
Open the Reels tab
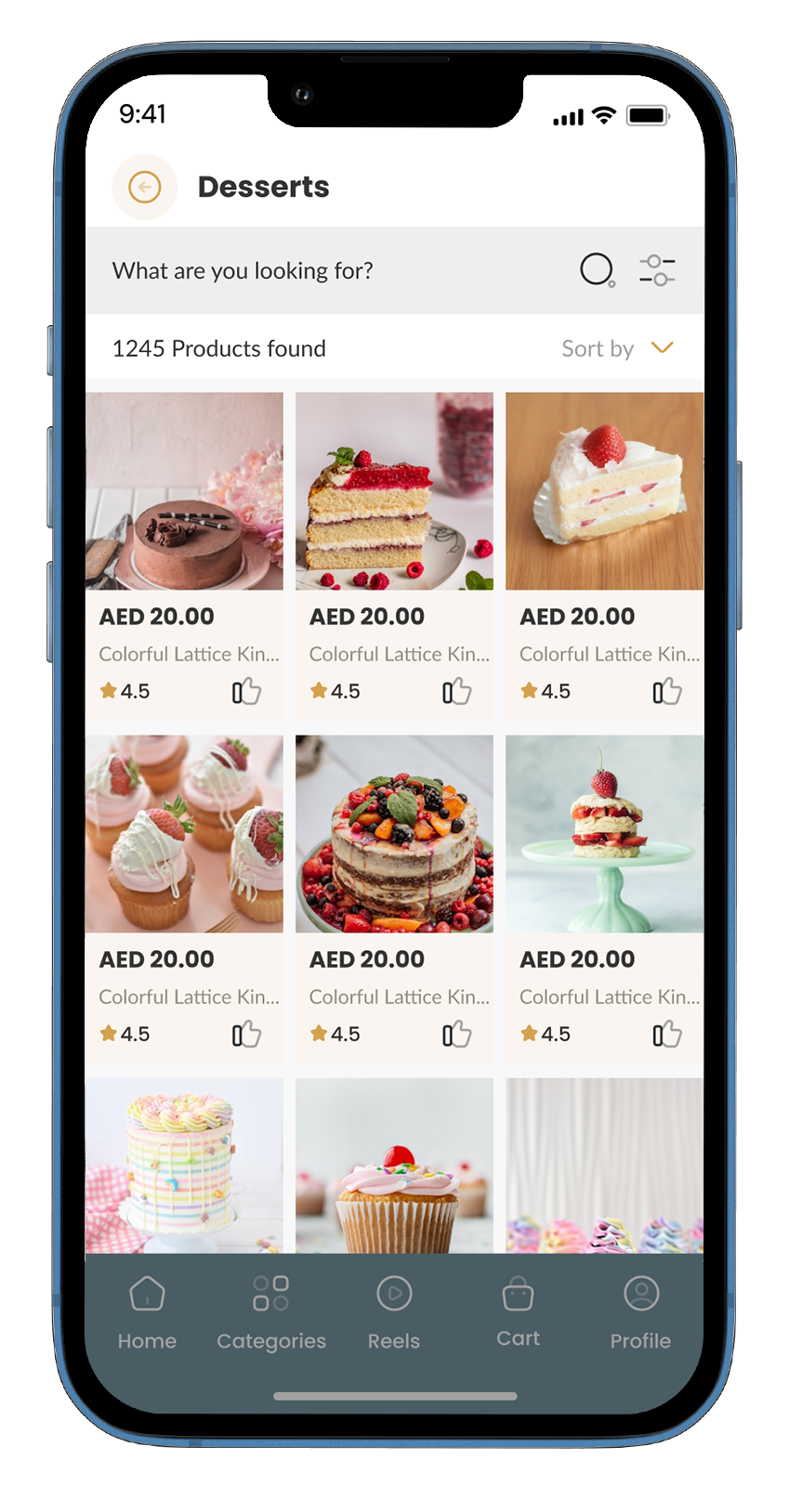pyautogui.click(x=394, y=1311)
